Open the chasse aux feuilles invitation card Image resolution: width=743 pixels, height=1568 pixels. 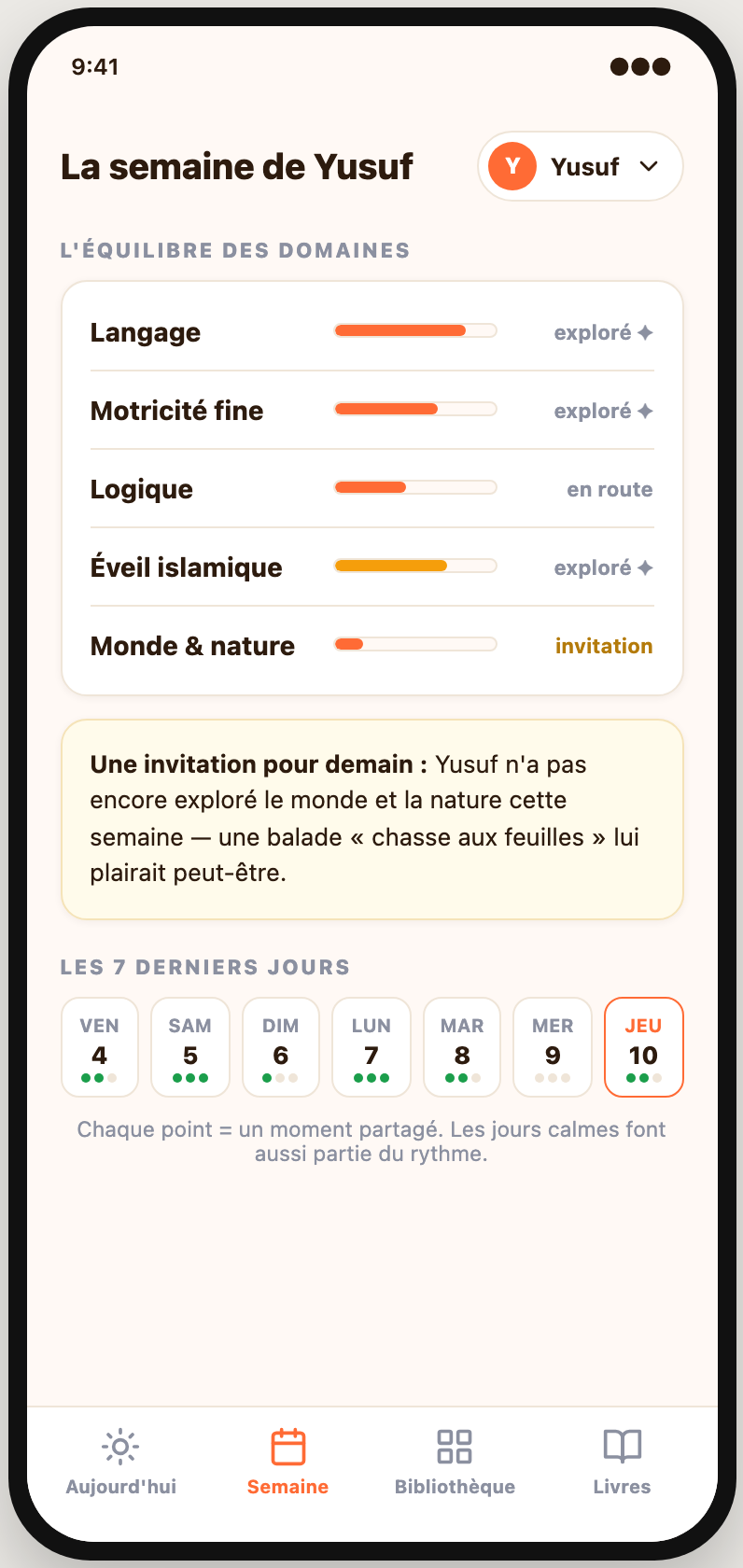372,819
